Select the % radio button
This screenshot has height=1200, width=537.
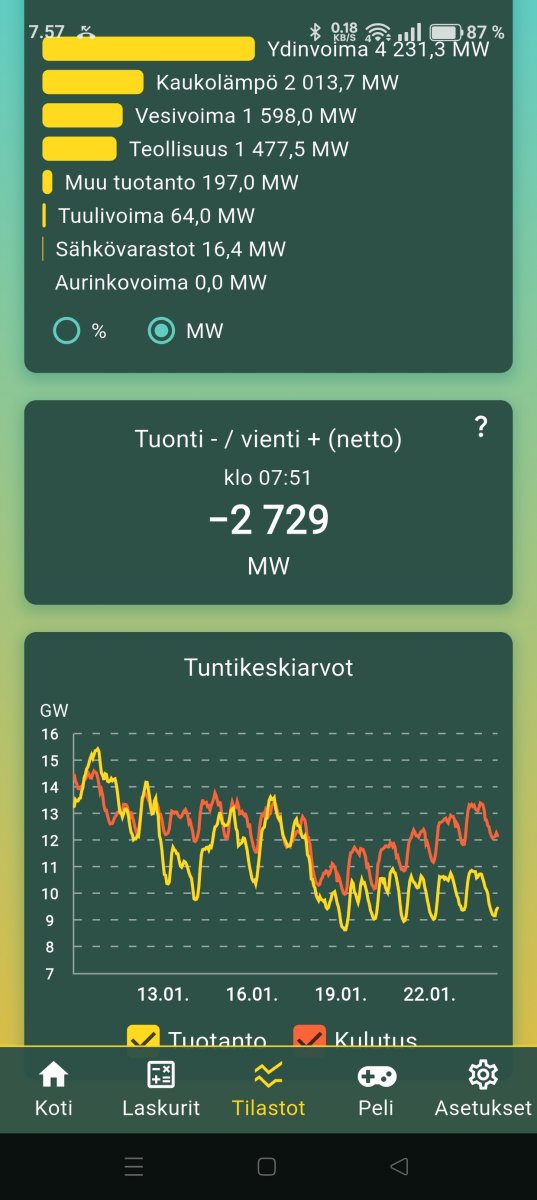66,331
